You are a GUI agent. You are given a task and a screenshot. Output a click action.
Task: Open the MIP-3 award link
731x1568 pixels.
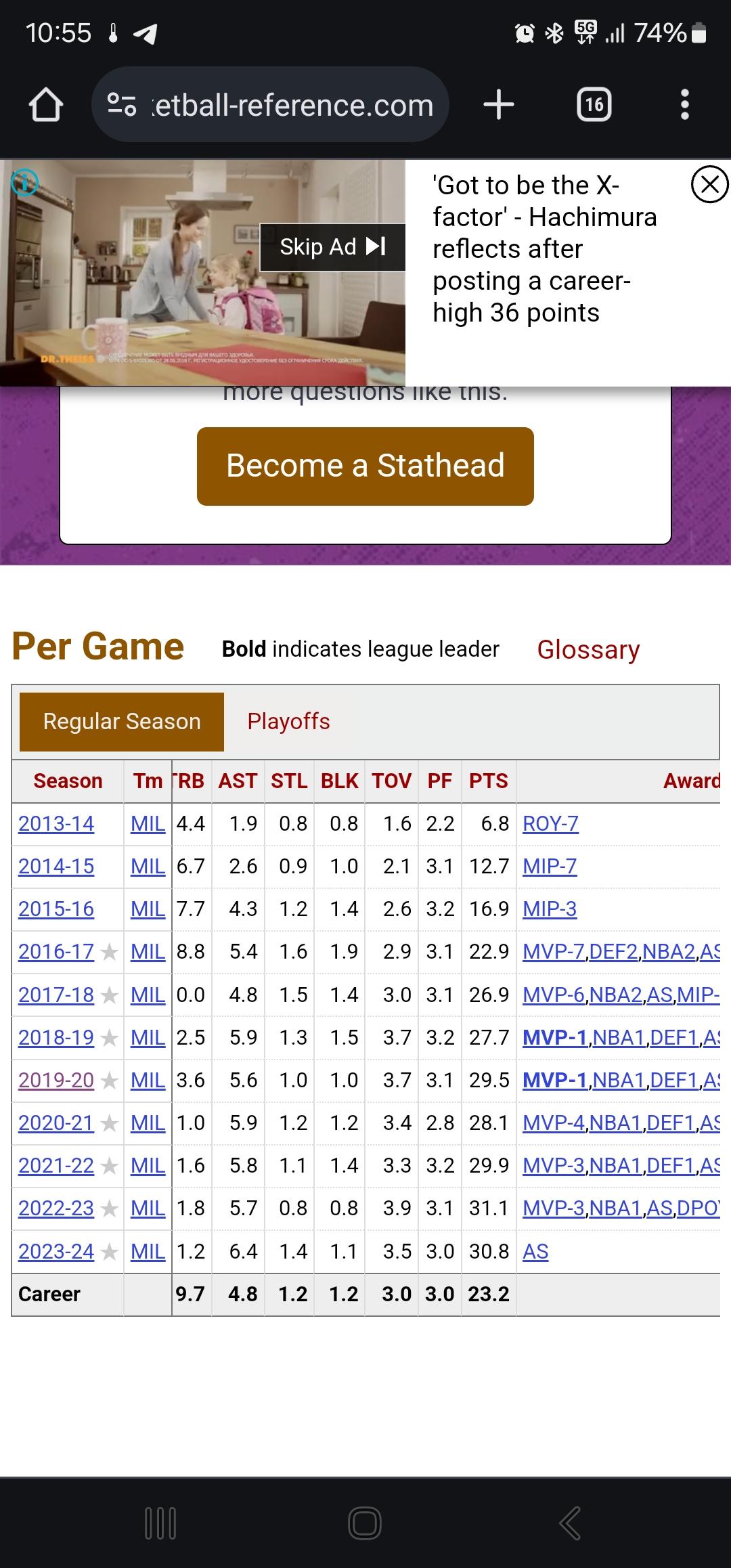pos(550,909)
